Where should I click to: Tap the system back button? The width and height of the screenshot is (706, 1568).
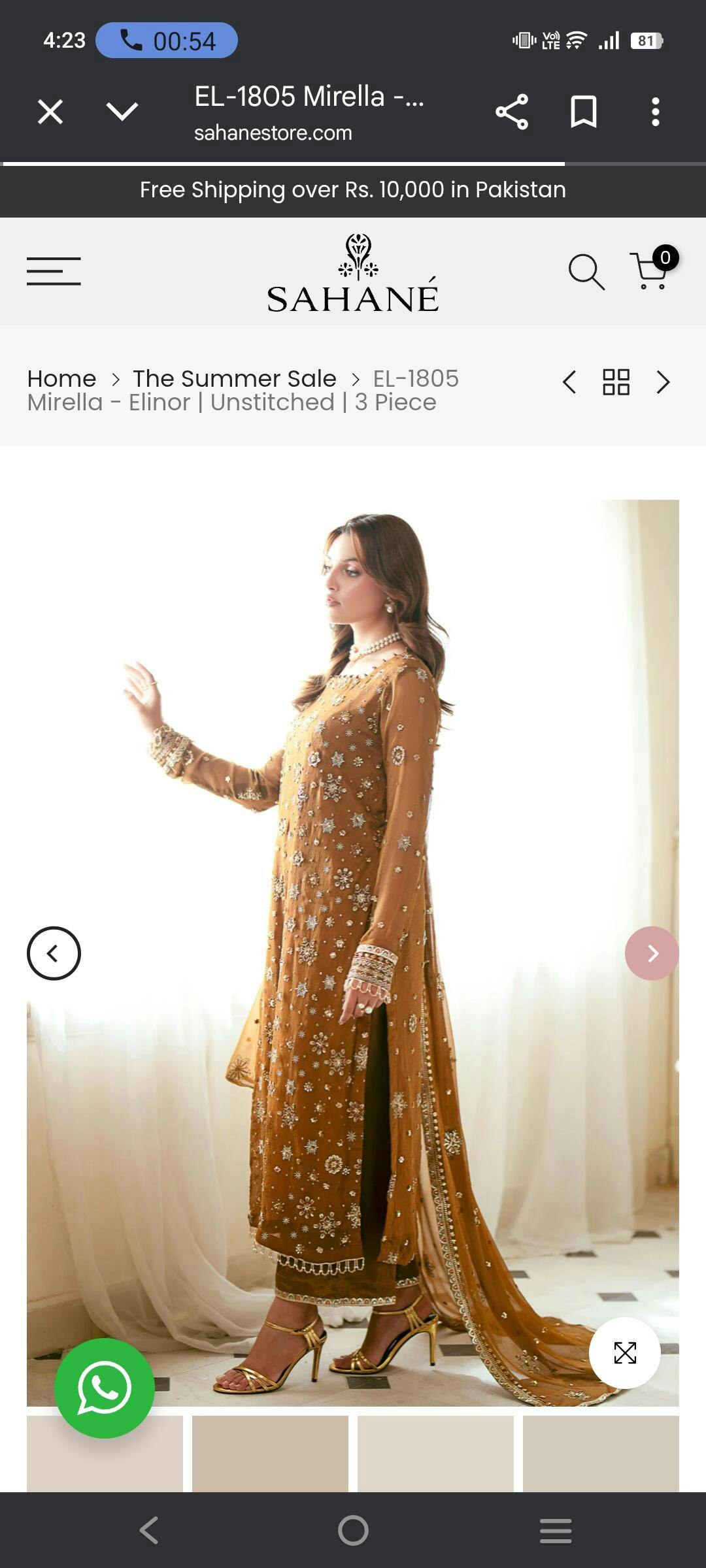[149, 1530]
